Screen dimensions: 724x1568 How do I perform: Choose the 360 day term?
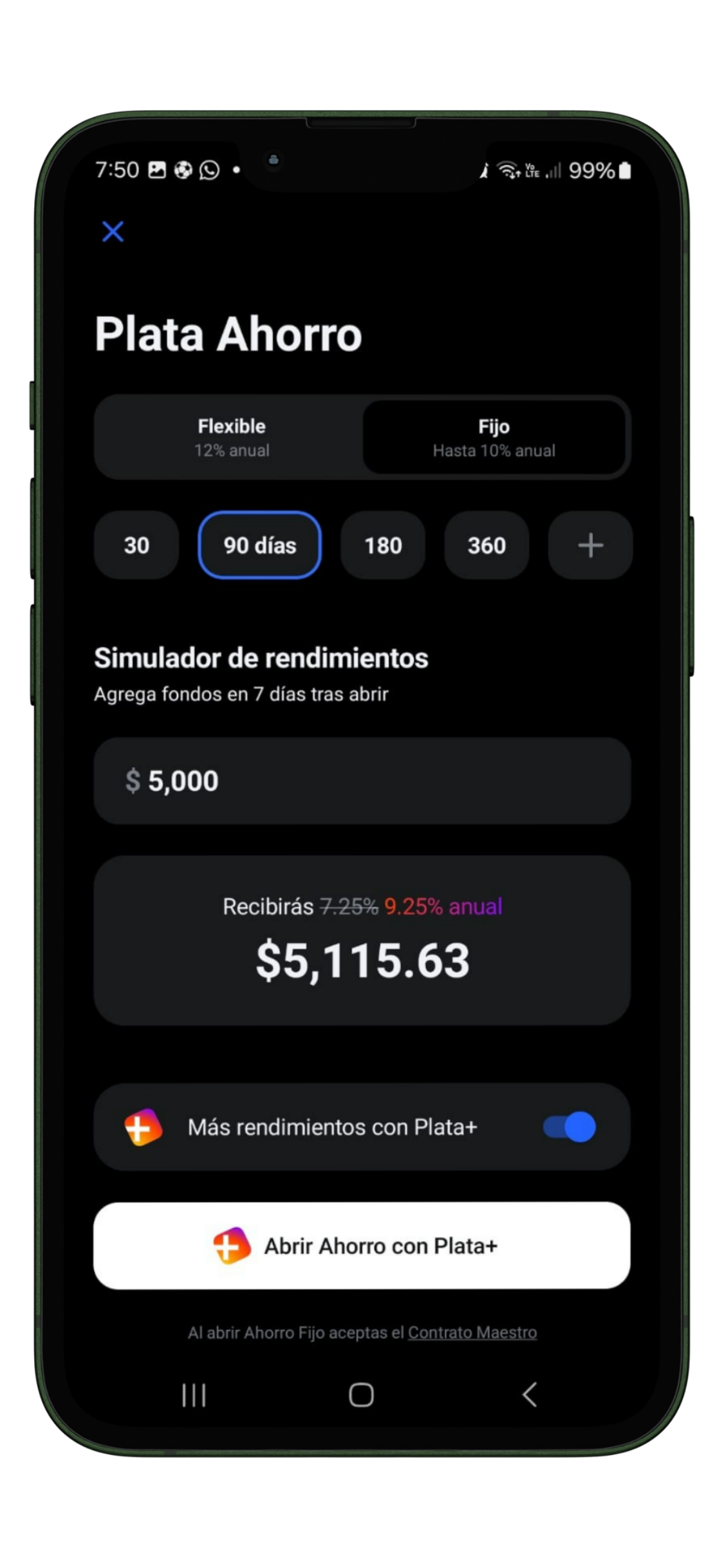[x=487, y=545]
